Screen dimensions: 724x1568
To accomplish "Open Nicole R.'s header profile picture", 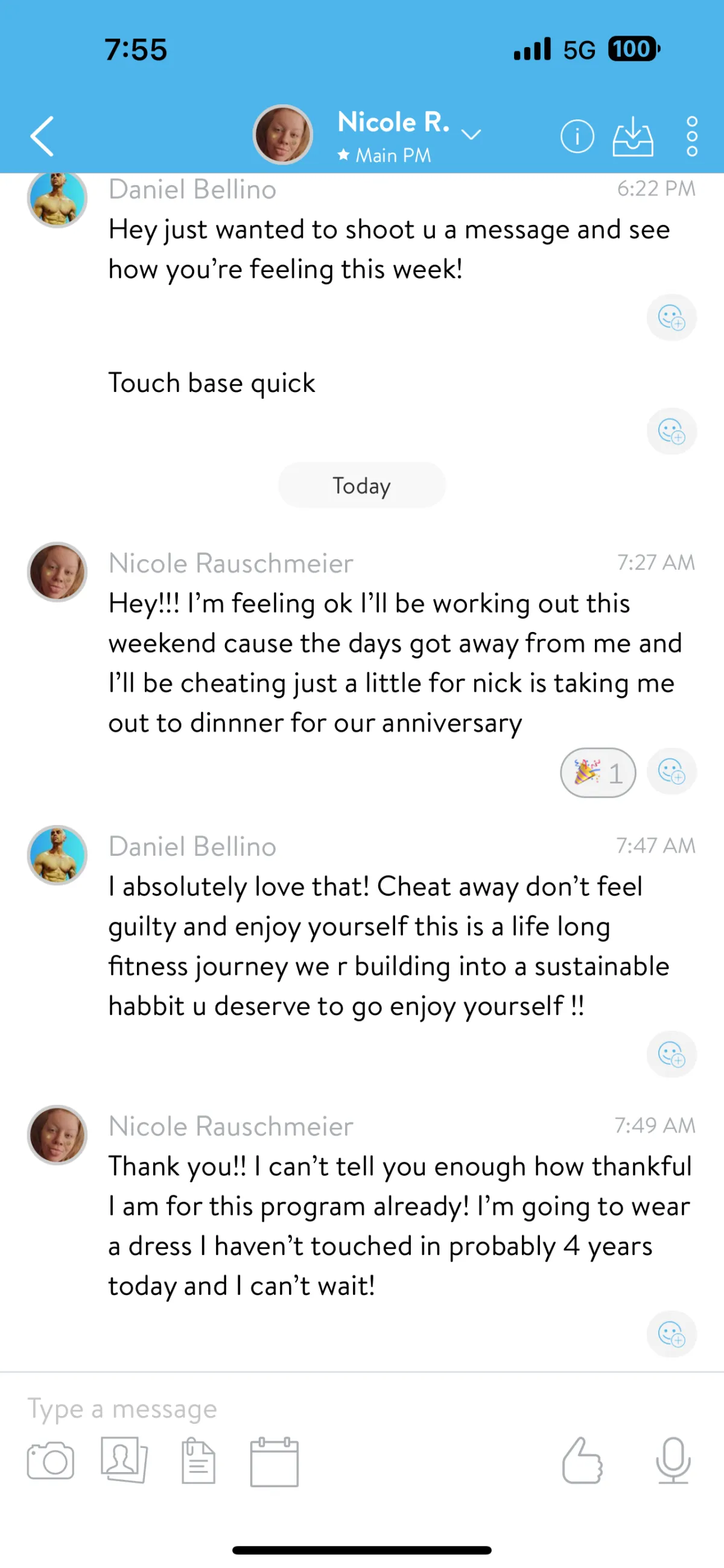I will tap(282, 134).
